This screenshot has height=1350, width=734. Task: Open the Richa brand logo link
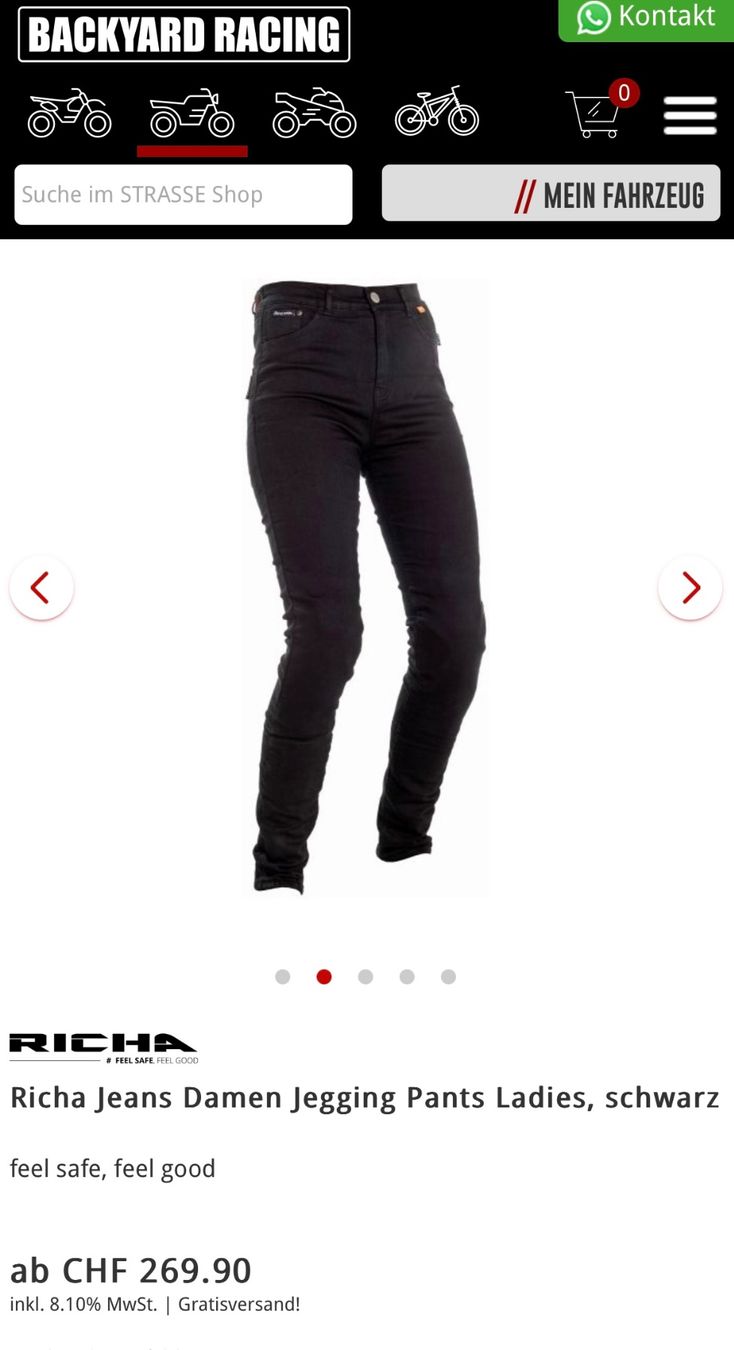click(104, 1047)
